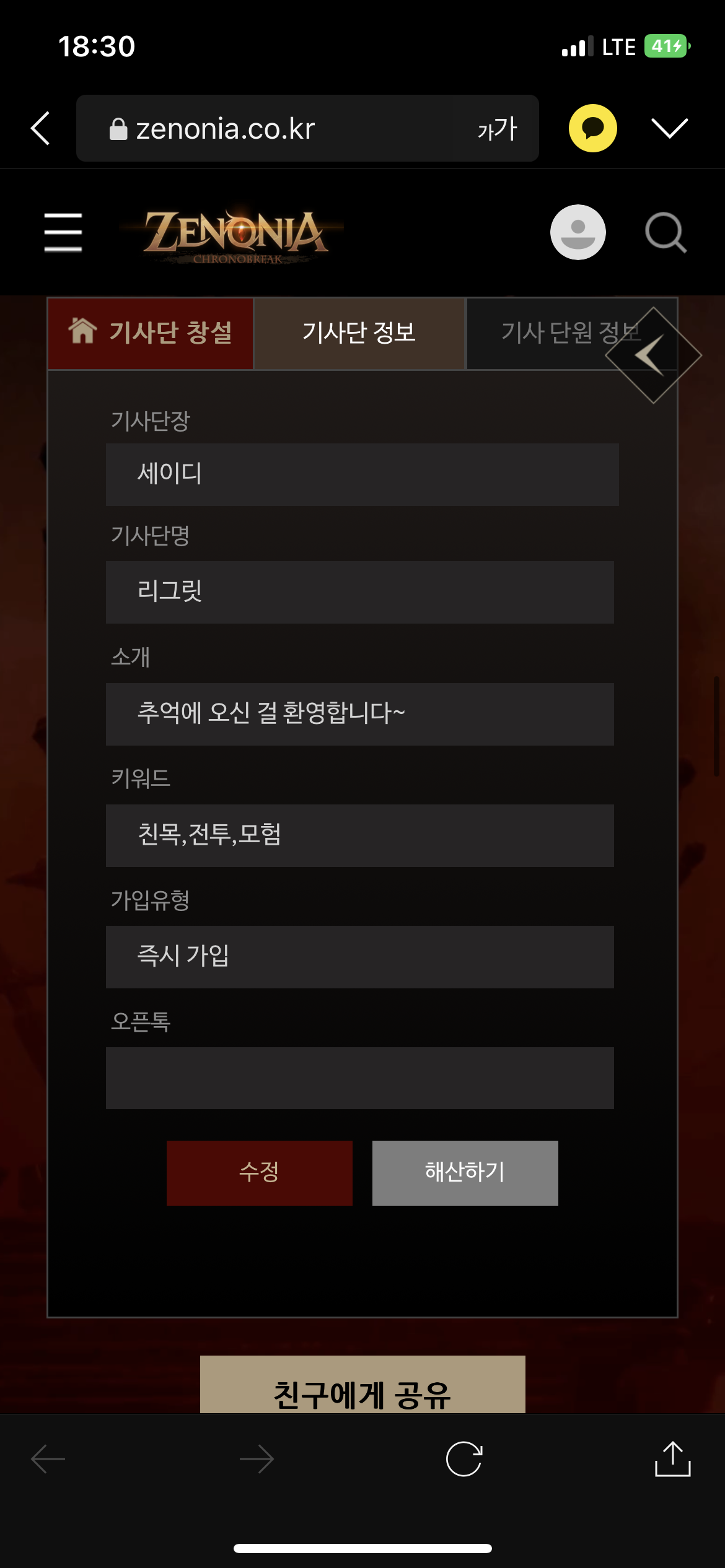Tap the red 수정 button
This screenshot has width=725, height=1568.
(259, 1173)
